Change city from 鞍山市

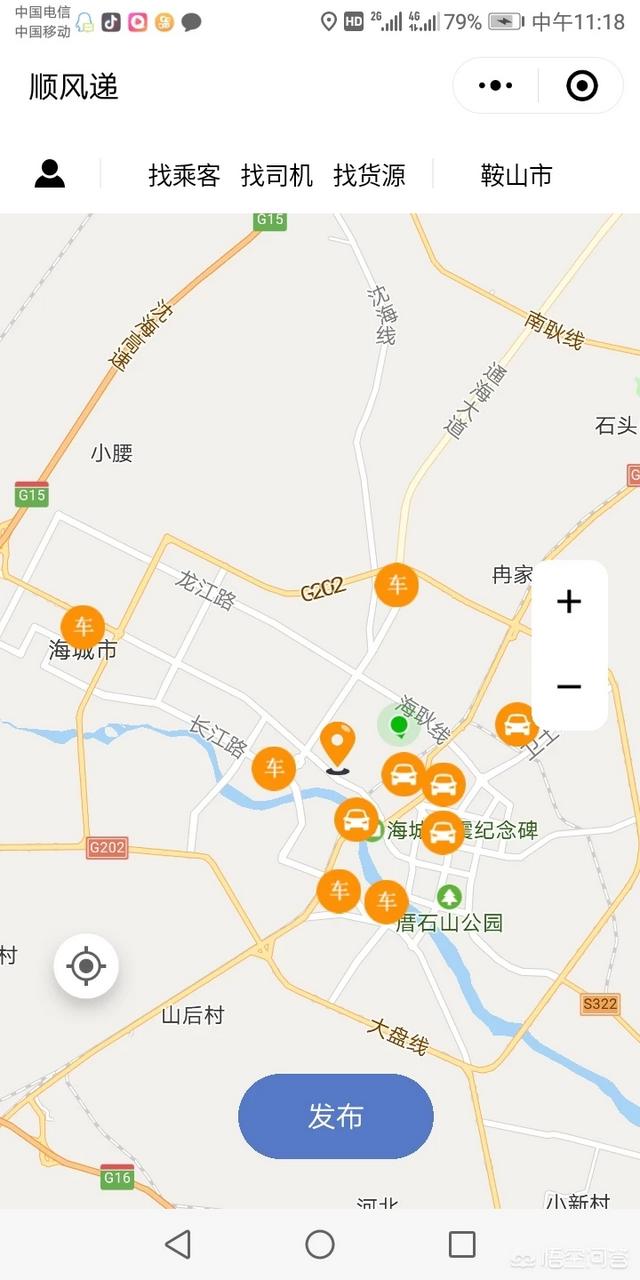tap(516, 176)
